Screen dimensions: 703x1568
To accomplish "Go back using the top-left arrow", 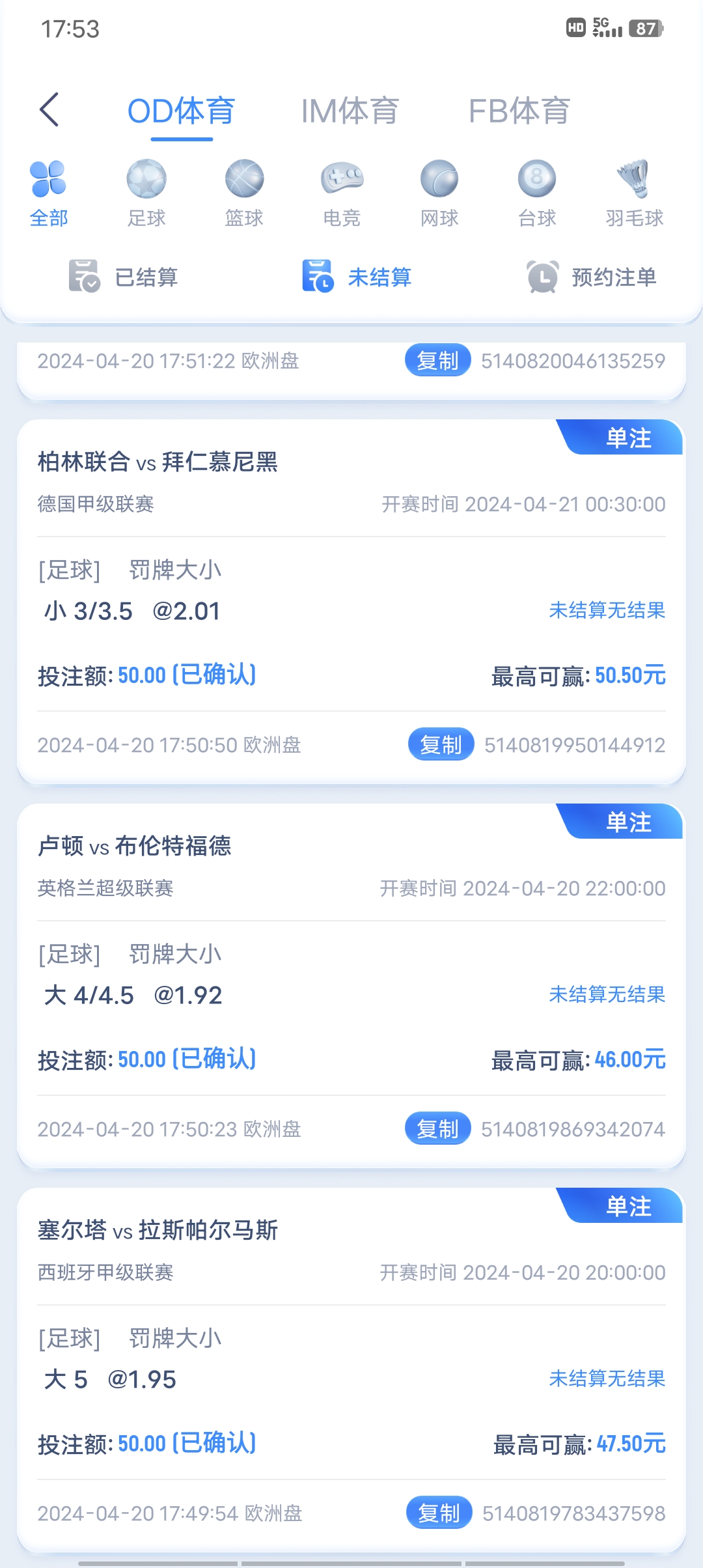I will pyautogui.click(x=49, y=109).
